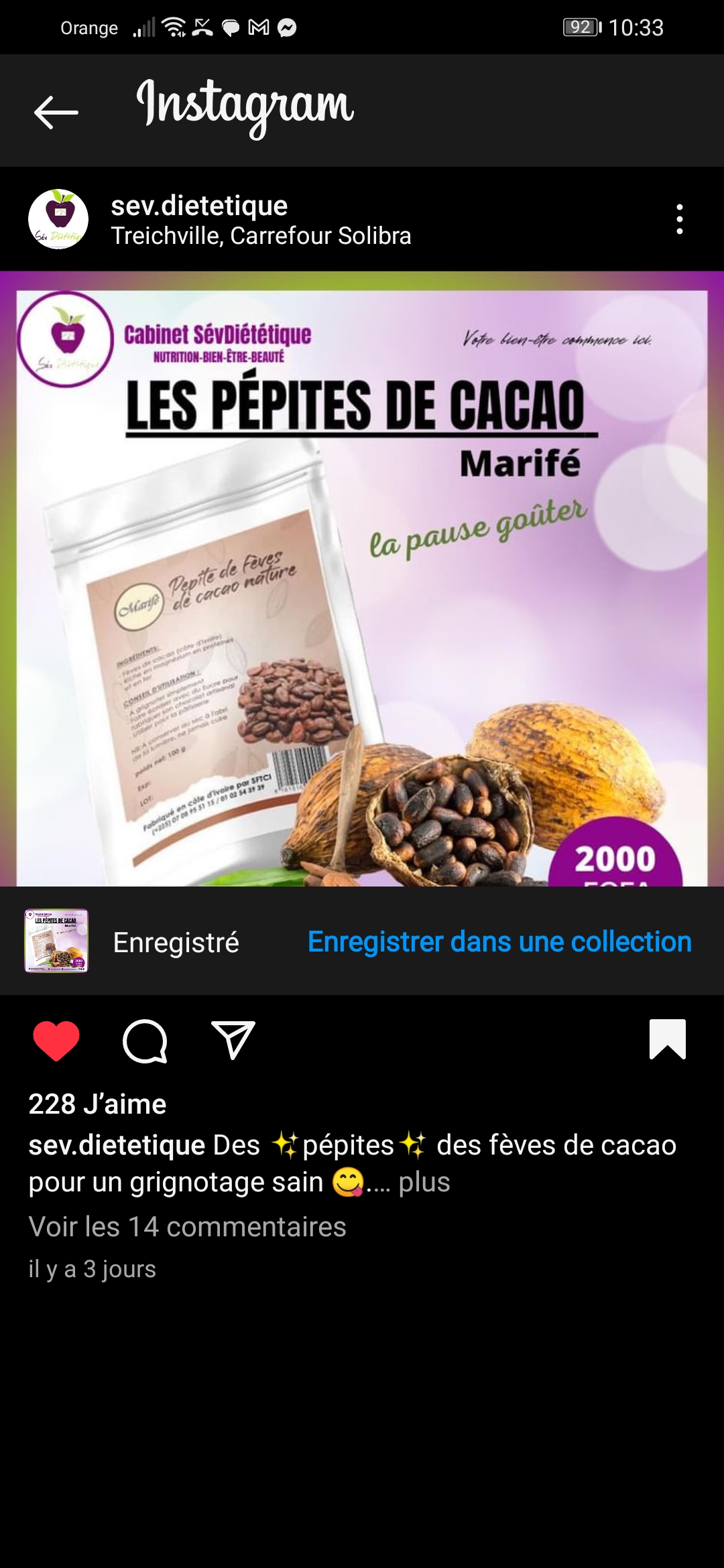Viewport: 724px width, 1568px height.
Task: Tap the Treichville, Carrefour Solibra location
Action: 261,236
